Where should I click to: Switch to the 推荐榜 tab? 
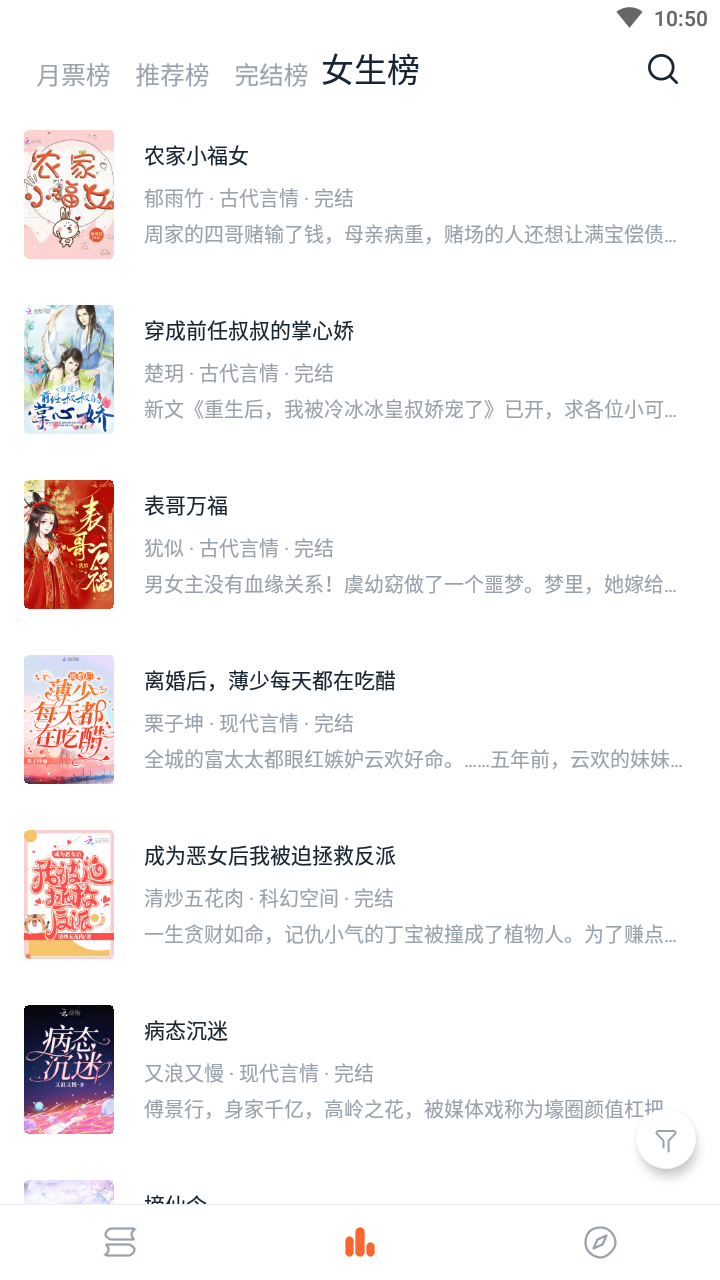[x=172, y=75]
